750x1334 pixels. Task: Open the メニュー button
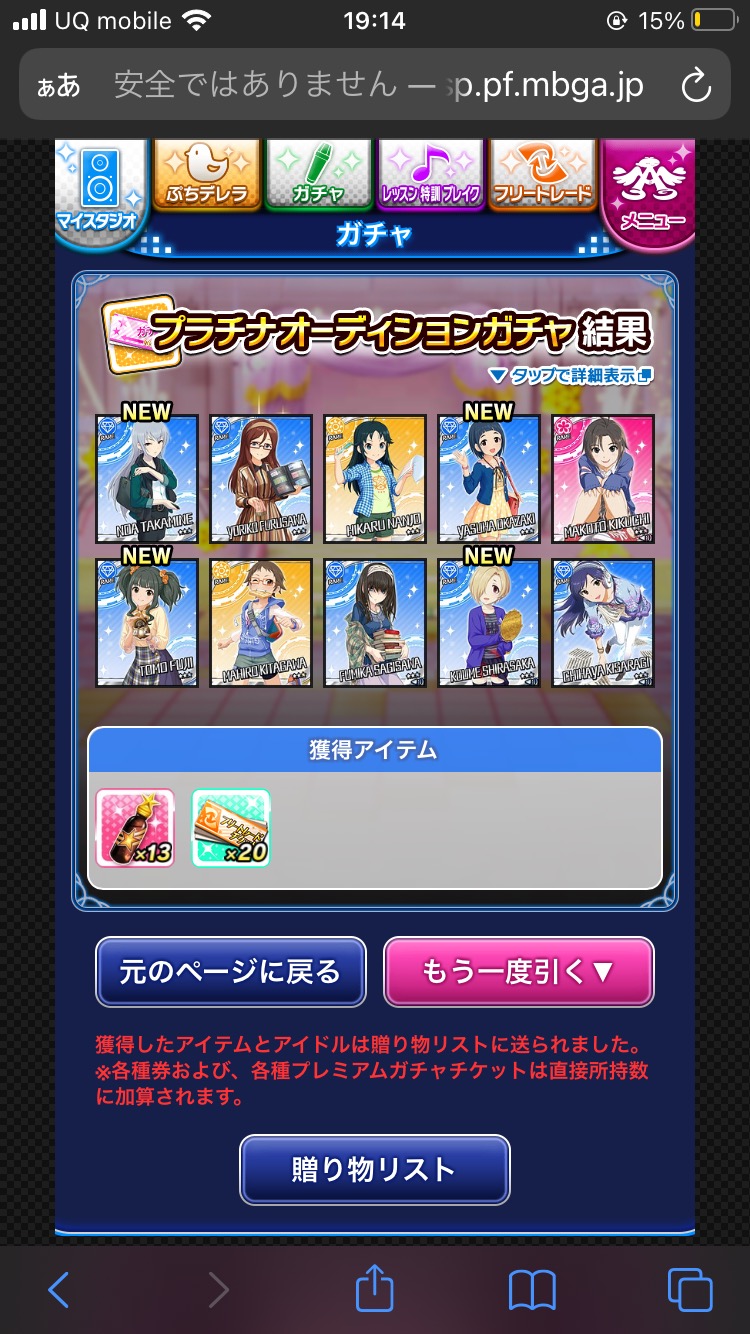pyautogui.click(x=649, y=192)
